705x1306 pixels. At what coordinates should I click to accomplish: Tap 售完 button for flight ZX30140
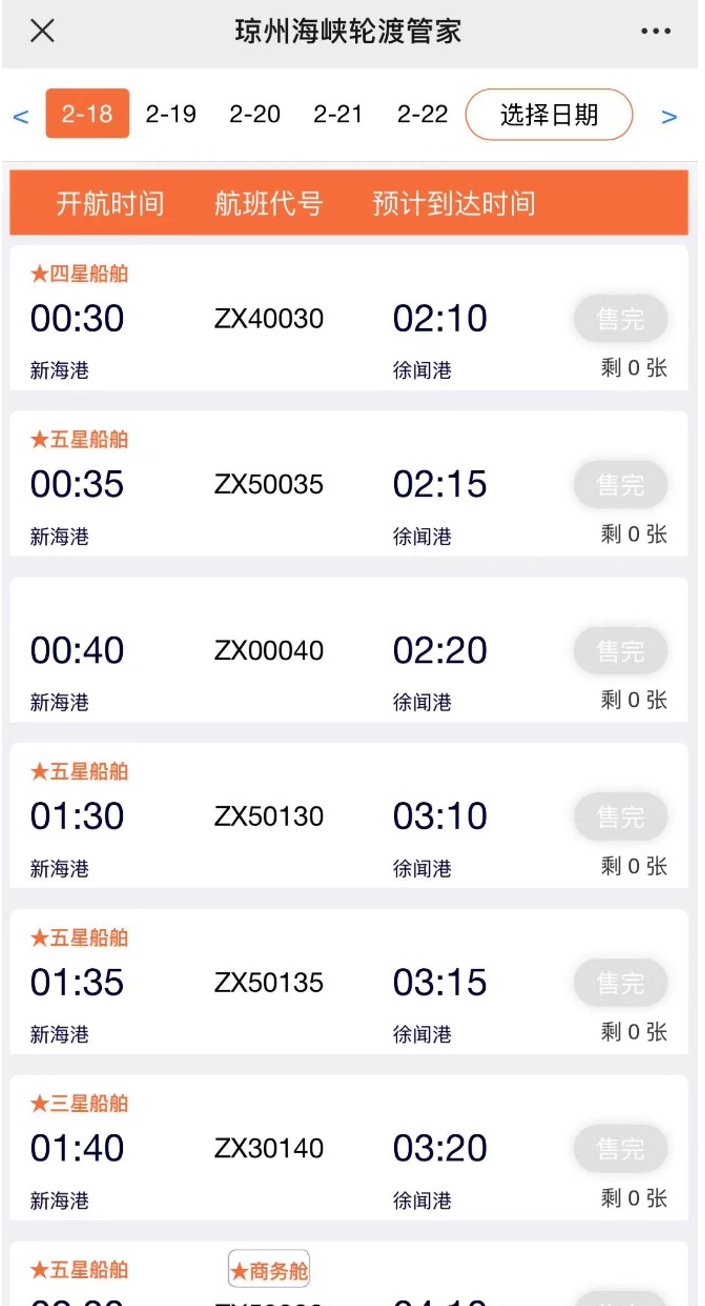click(x=620, y=1149)
